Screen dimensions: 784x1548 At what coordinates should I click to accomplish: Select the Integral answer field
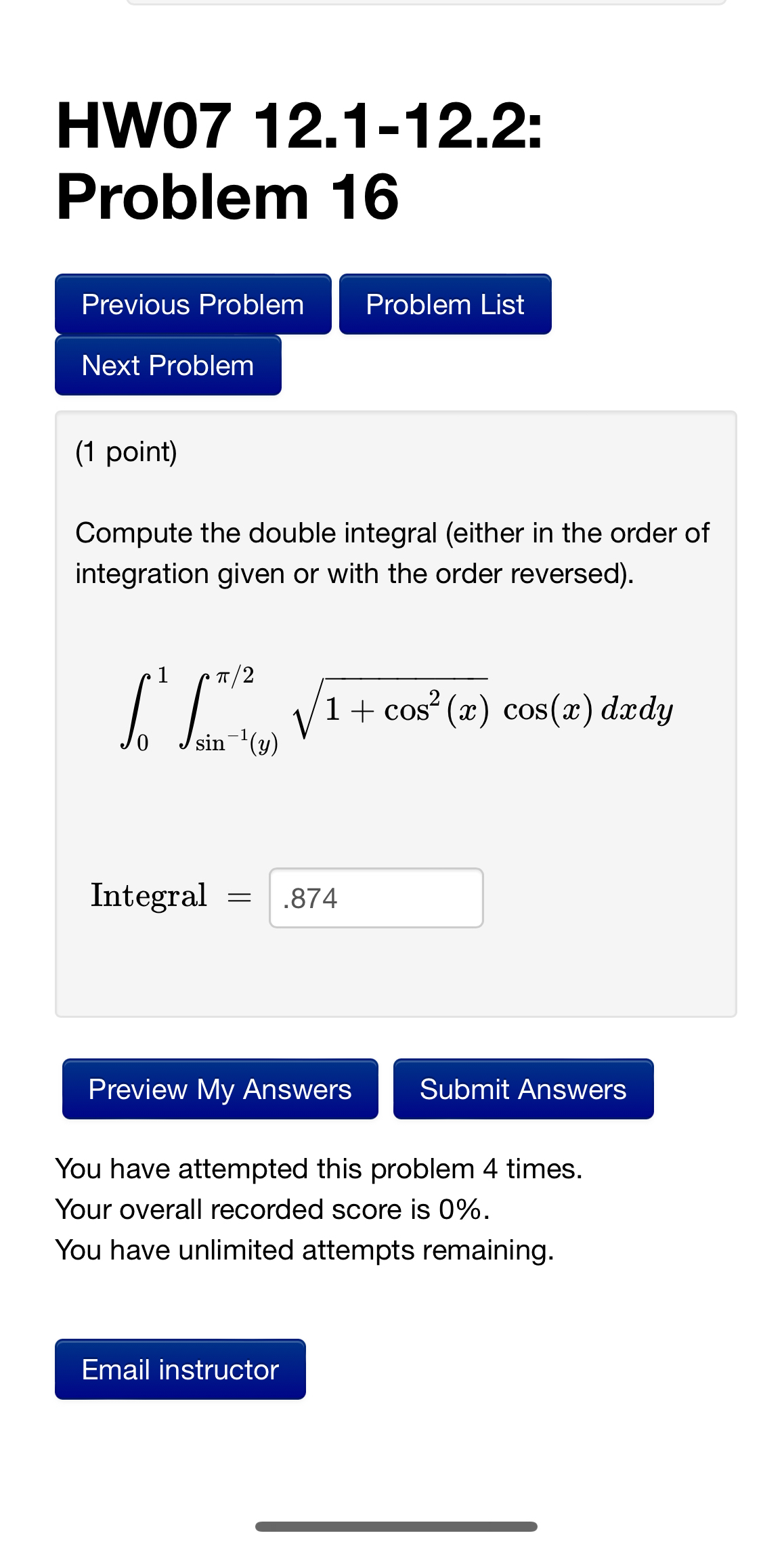[376, 897]
